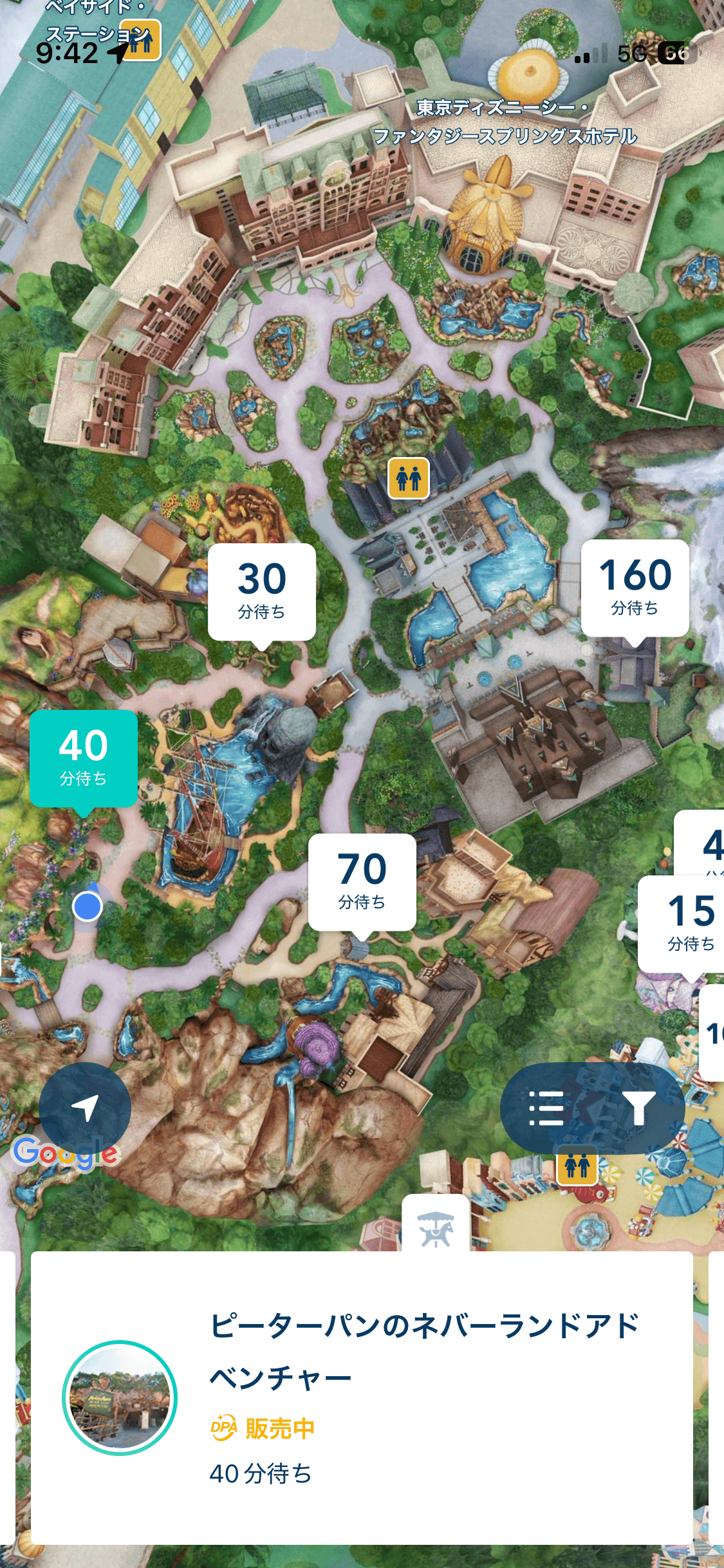Open the map filter options
Image resolution: width=724 pixels, height=1568 pixels.
(638, 1108)
